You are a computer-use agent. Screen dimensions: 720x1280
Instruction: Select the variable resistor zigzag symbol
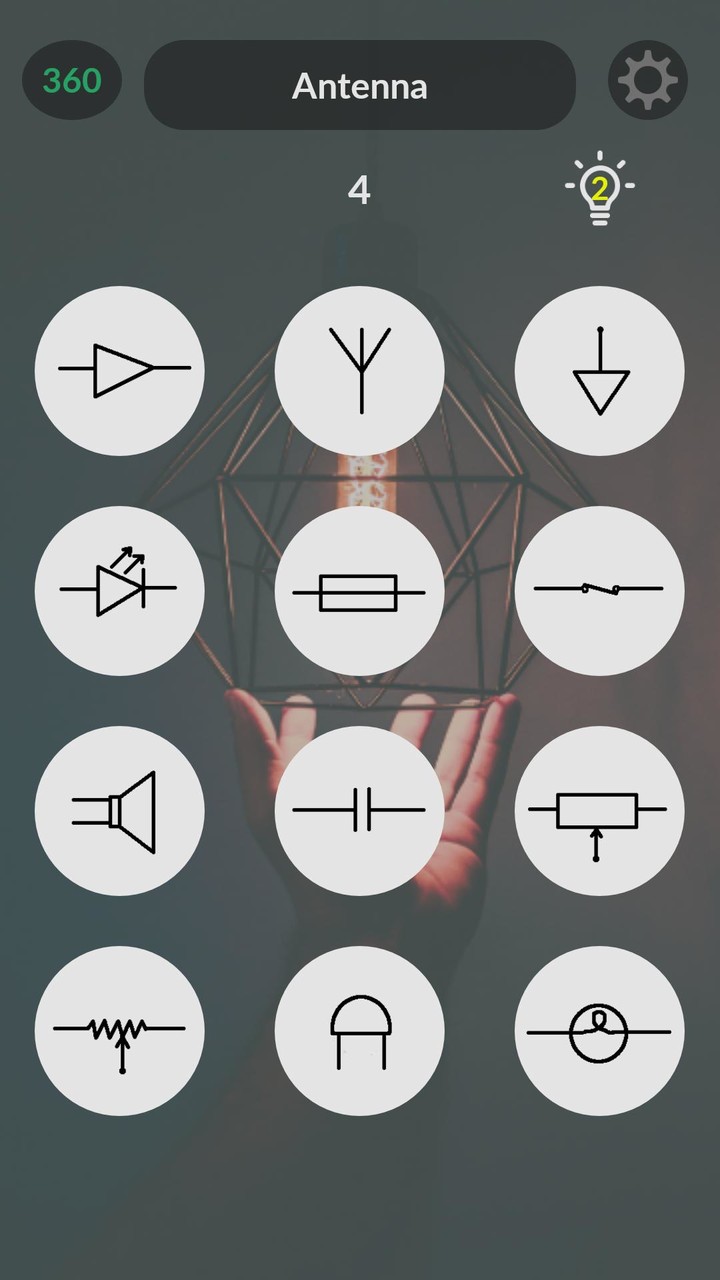119,1029
